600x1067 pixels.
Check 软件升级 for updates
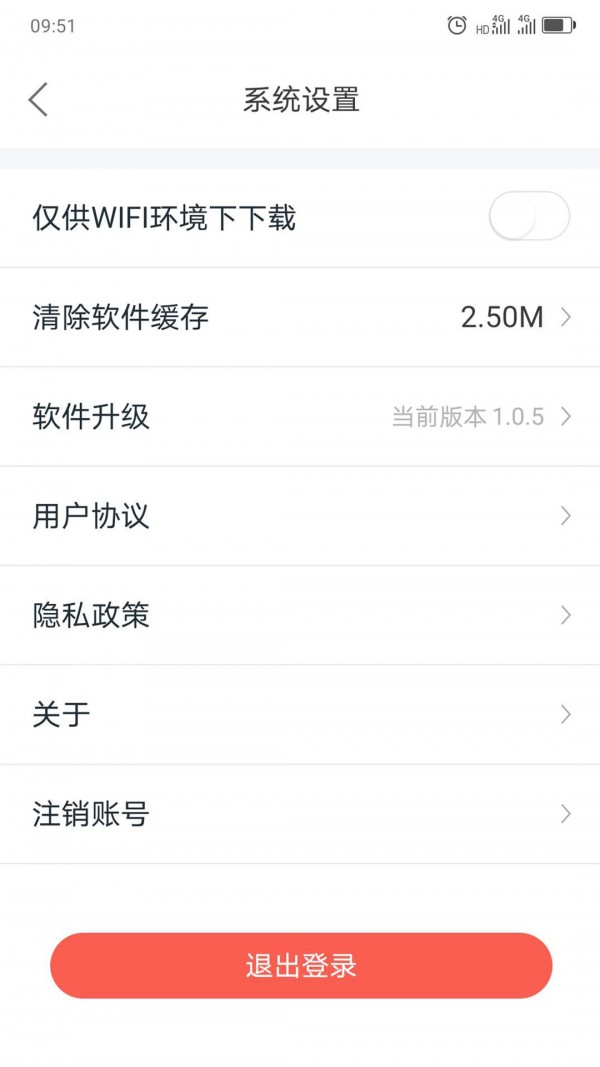pyautogui.click(x=300, y=417)
